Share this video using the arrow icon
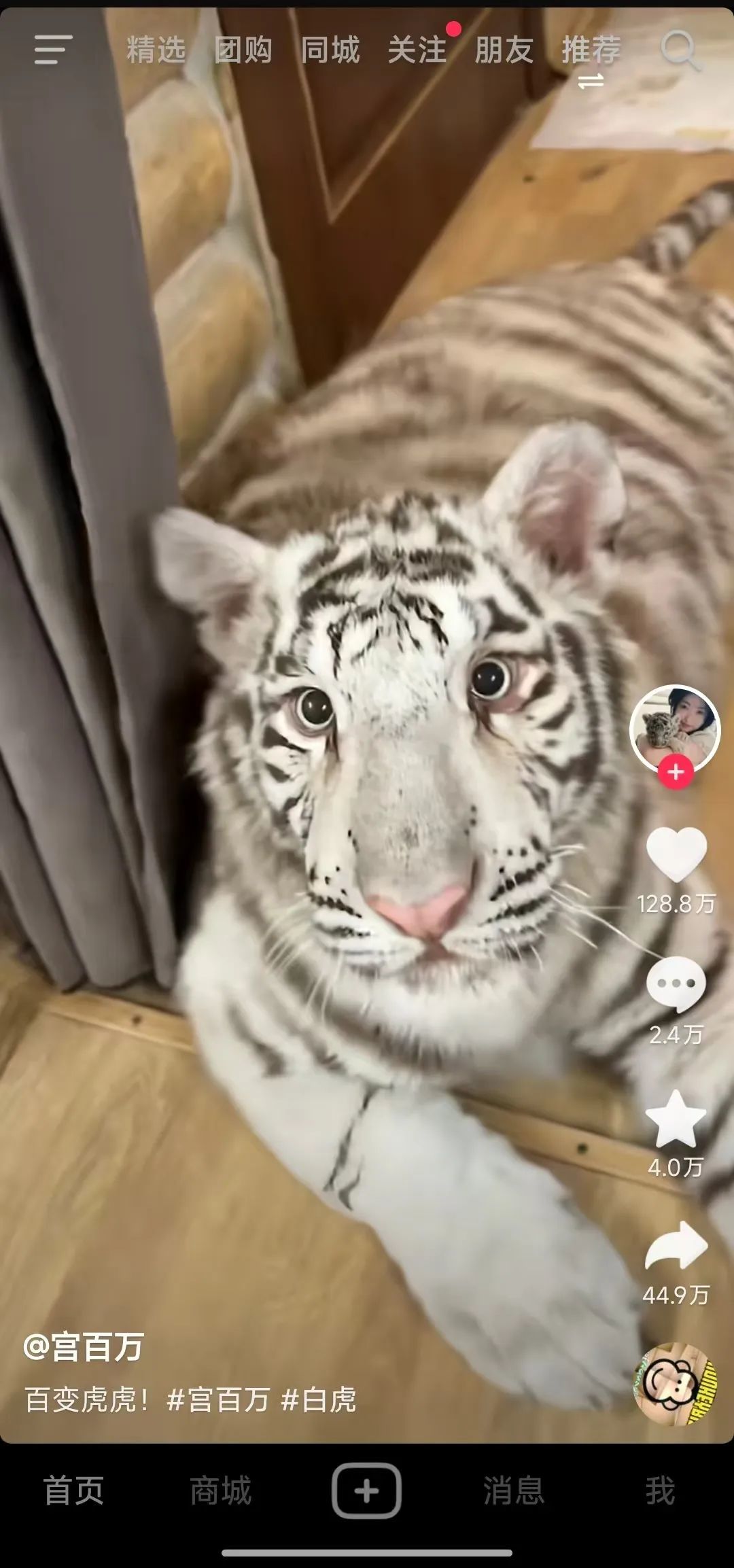Screen dimensions: 734x1568 tap(676, 1246)
